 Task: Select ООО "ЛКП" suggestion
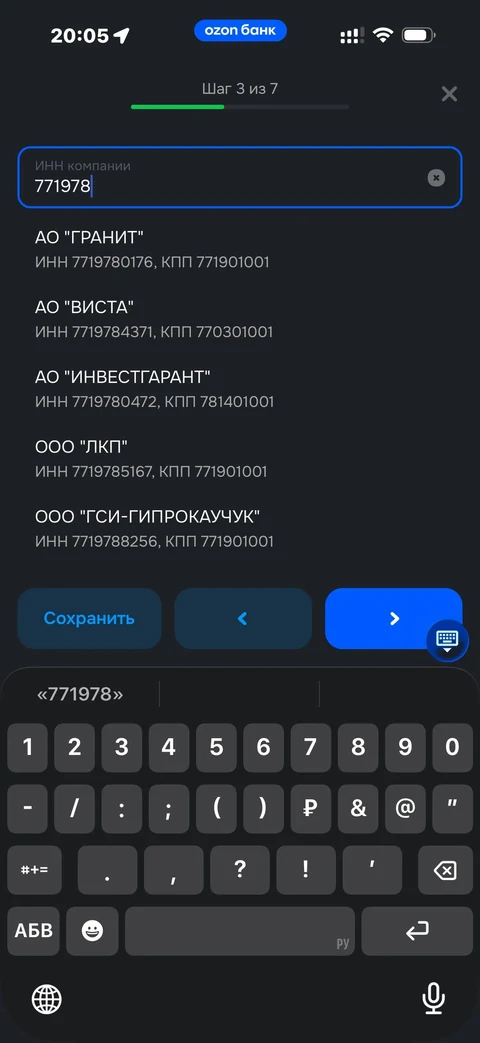tap(239, 459)
